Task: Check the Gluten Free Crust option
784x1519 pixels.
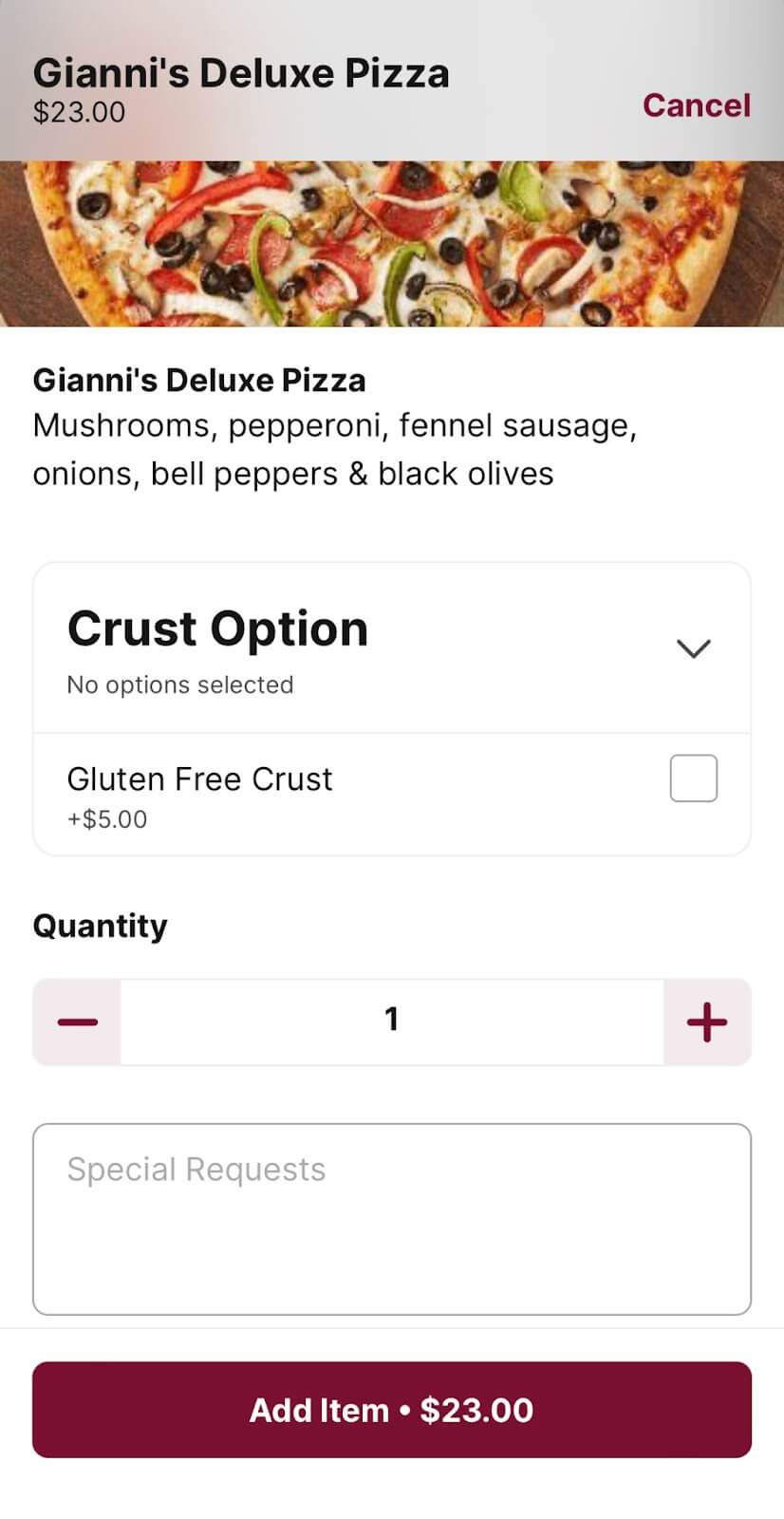Action: tap(694, 778)
